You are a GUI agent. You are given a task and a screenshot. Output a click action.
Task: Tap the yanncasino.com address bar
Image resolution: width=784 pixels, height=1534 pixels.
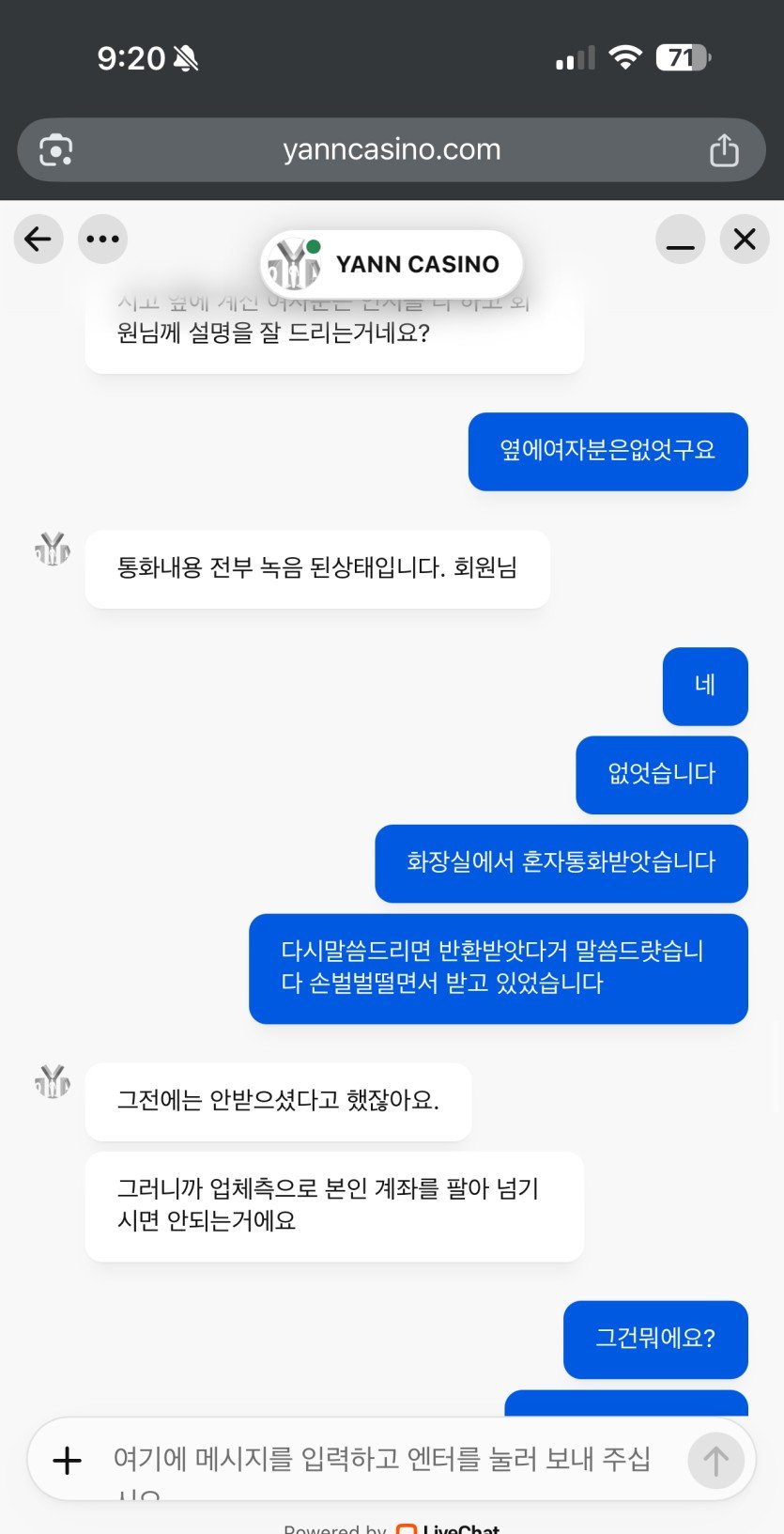click(x=392, y=150)
